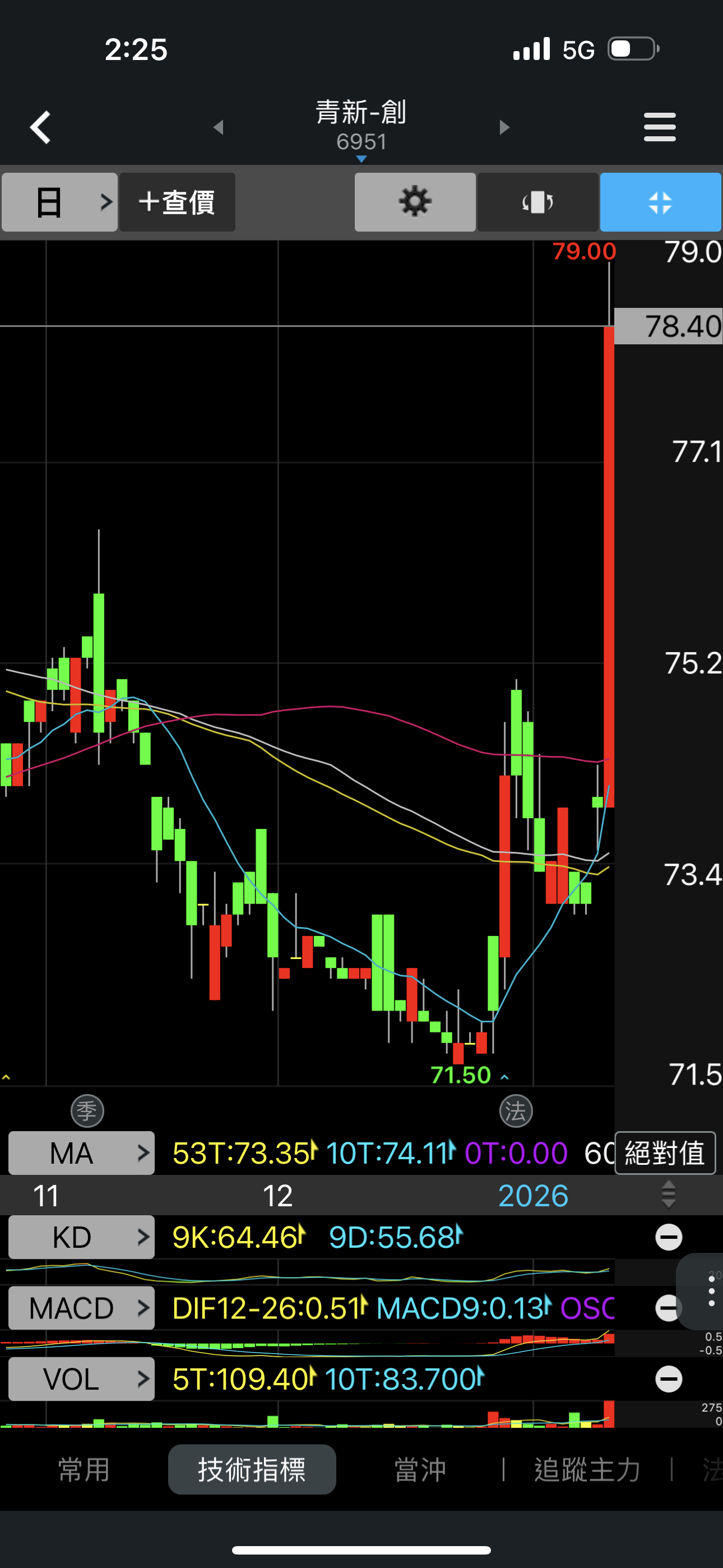This screenshot has height=1568, width=723.
Task: Change the VOL indicator selector
Action: click(x=81, y=1378)
